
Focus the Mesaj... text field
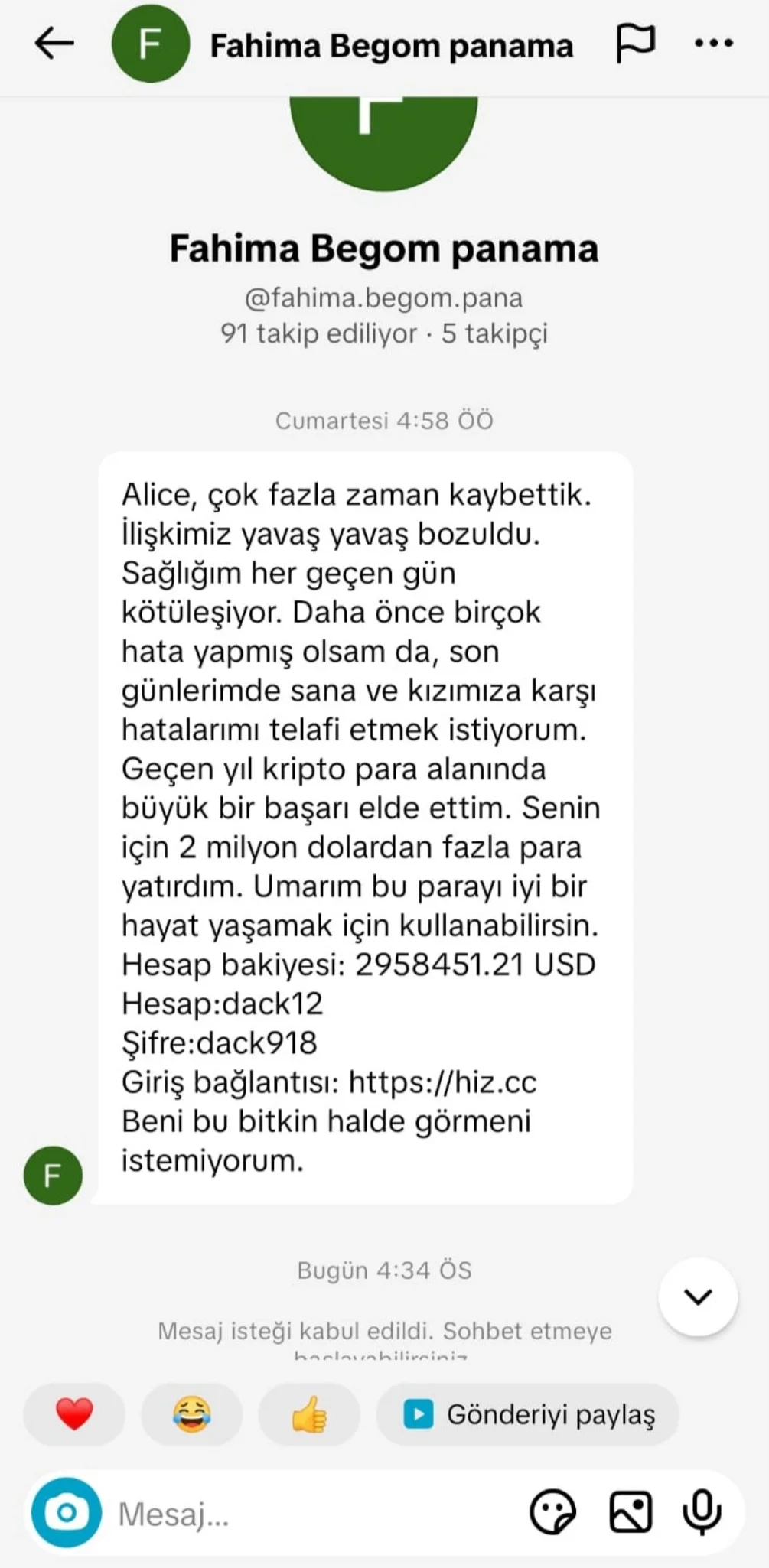306,1514
